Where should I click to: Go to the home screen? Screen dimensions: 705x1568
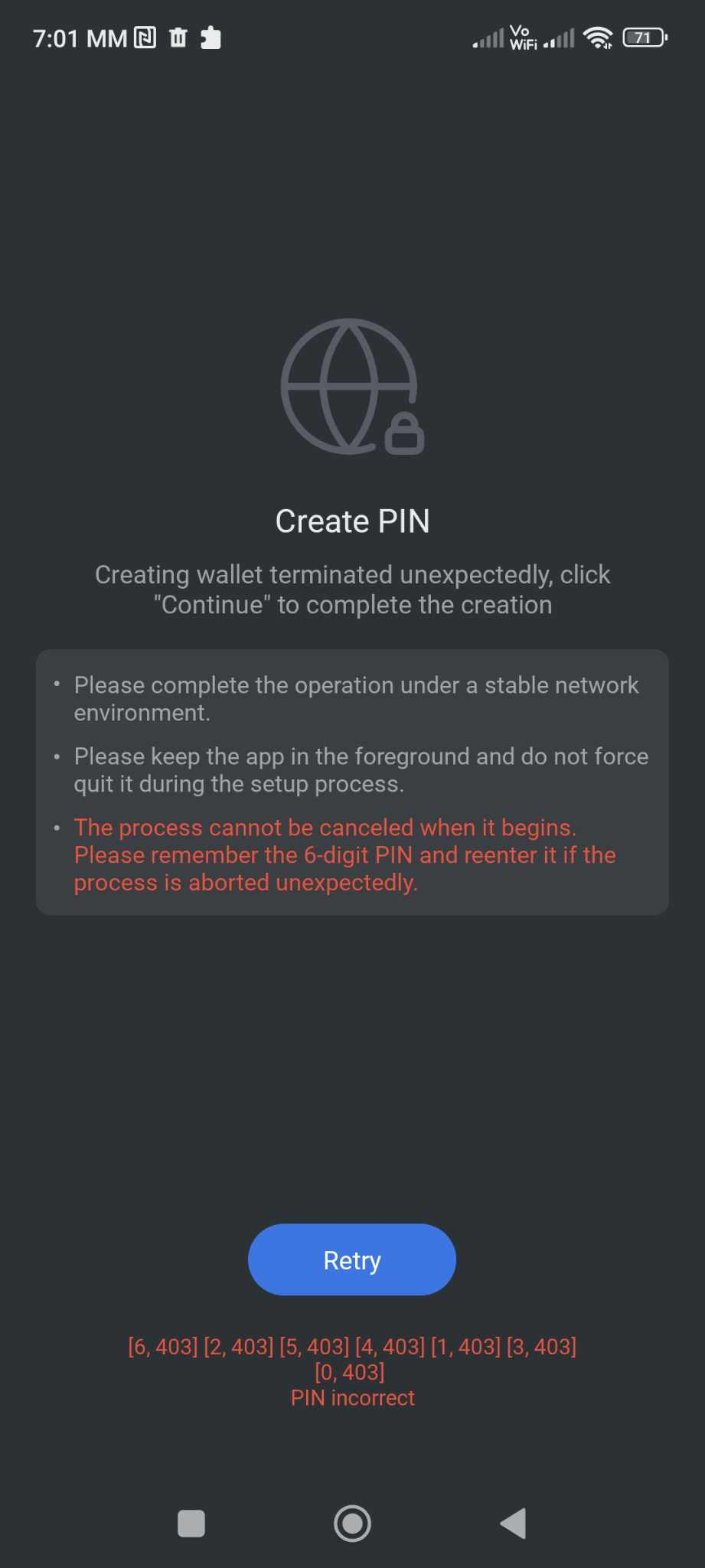352,1523
